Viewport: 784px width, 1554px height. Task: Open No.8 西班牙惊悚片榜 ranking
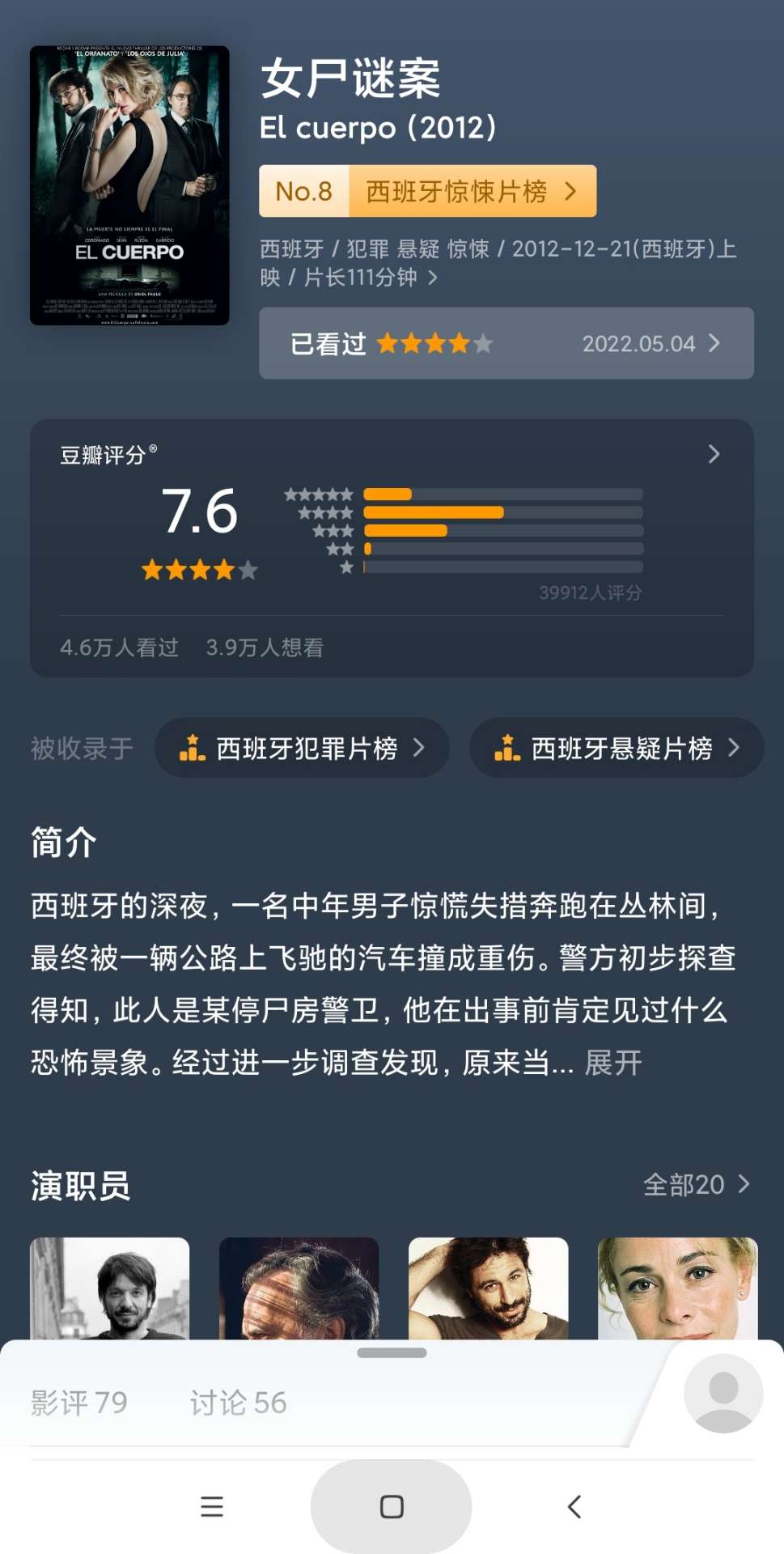click(x=427, y=191)
